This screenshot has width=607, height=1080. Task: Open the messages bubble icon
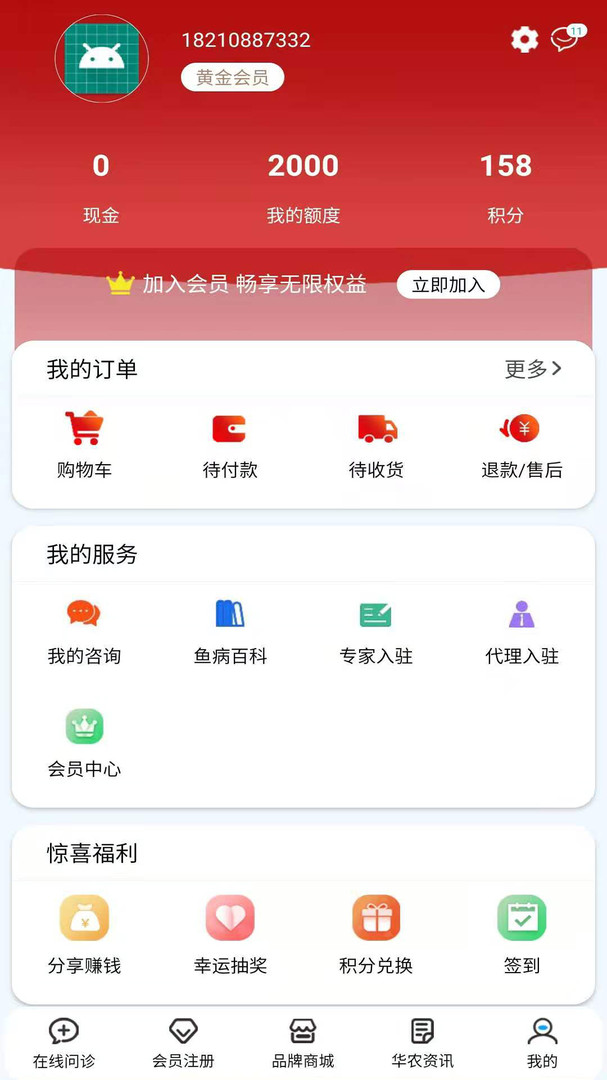(x=565, y=40)
